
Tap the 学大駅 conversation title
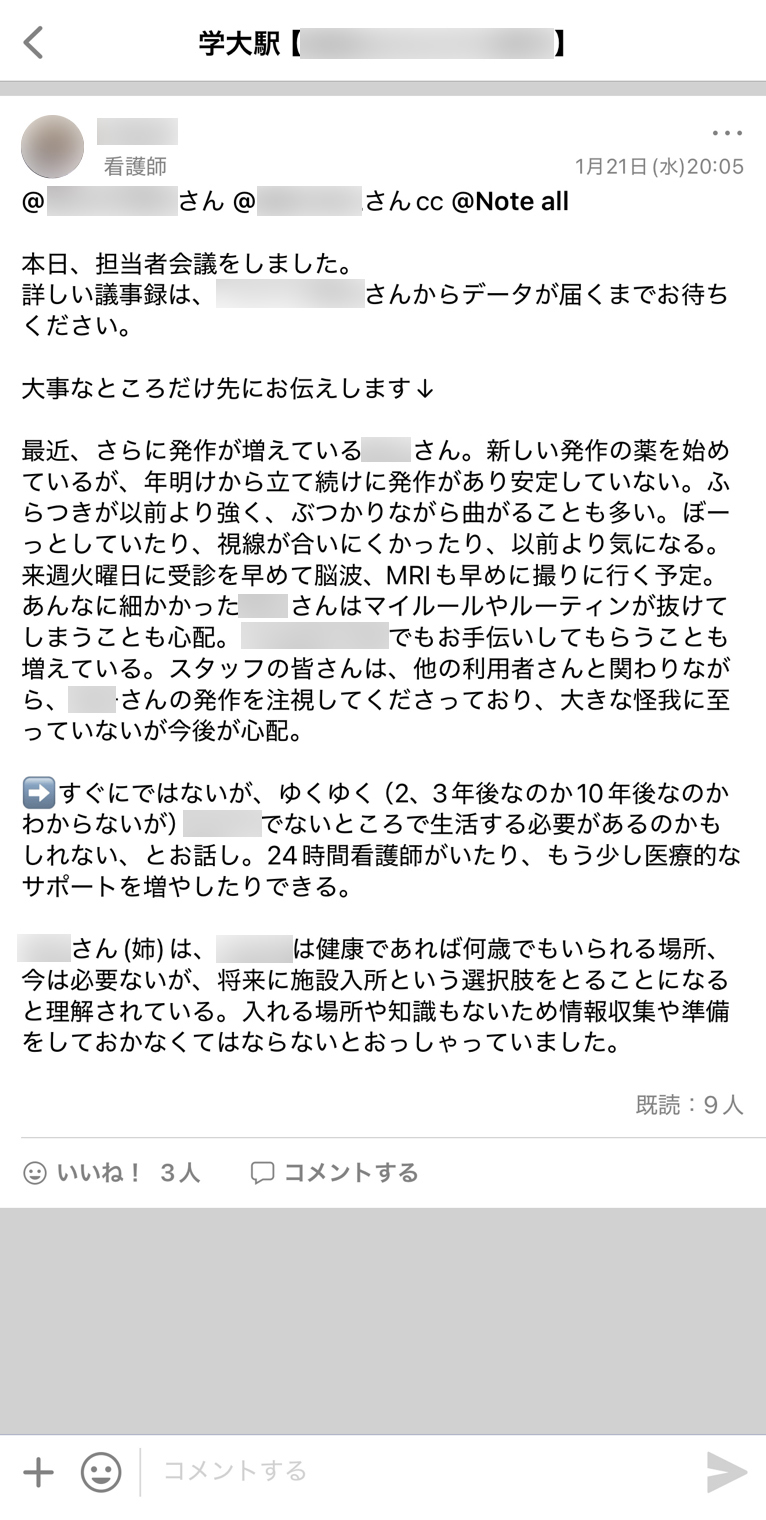(x=383, y=43)
